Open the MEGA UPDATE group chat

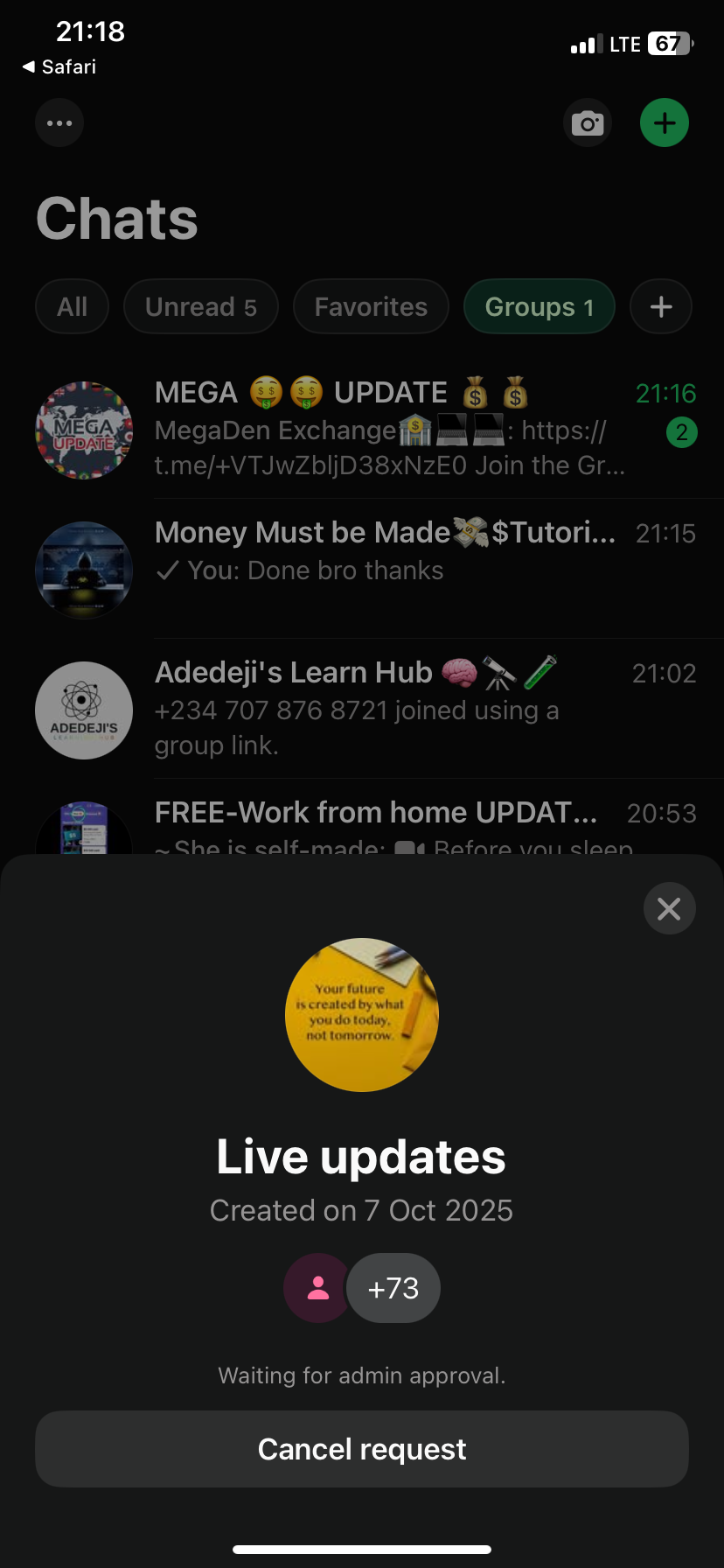click(385, 430)
